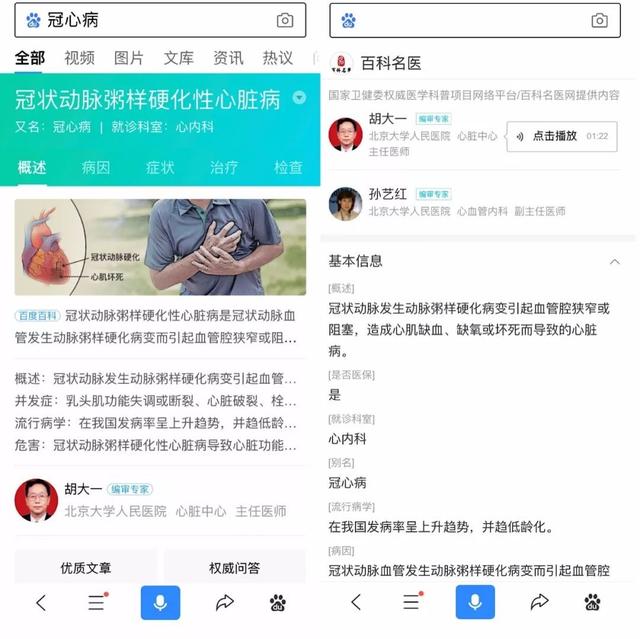
Task: Expand the dropdown arrow beside the disease title
Action: (299, 98)
